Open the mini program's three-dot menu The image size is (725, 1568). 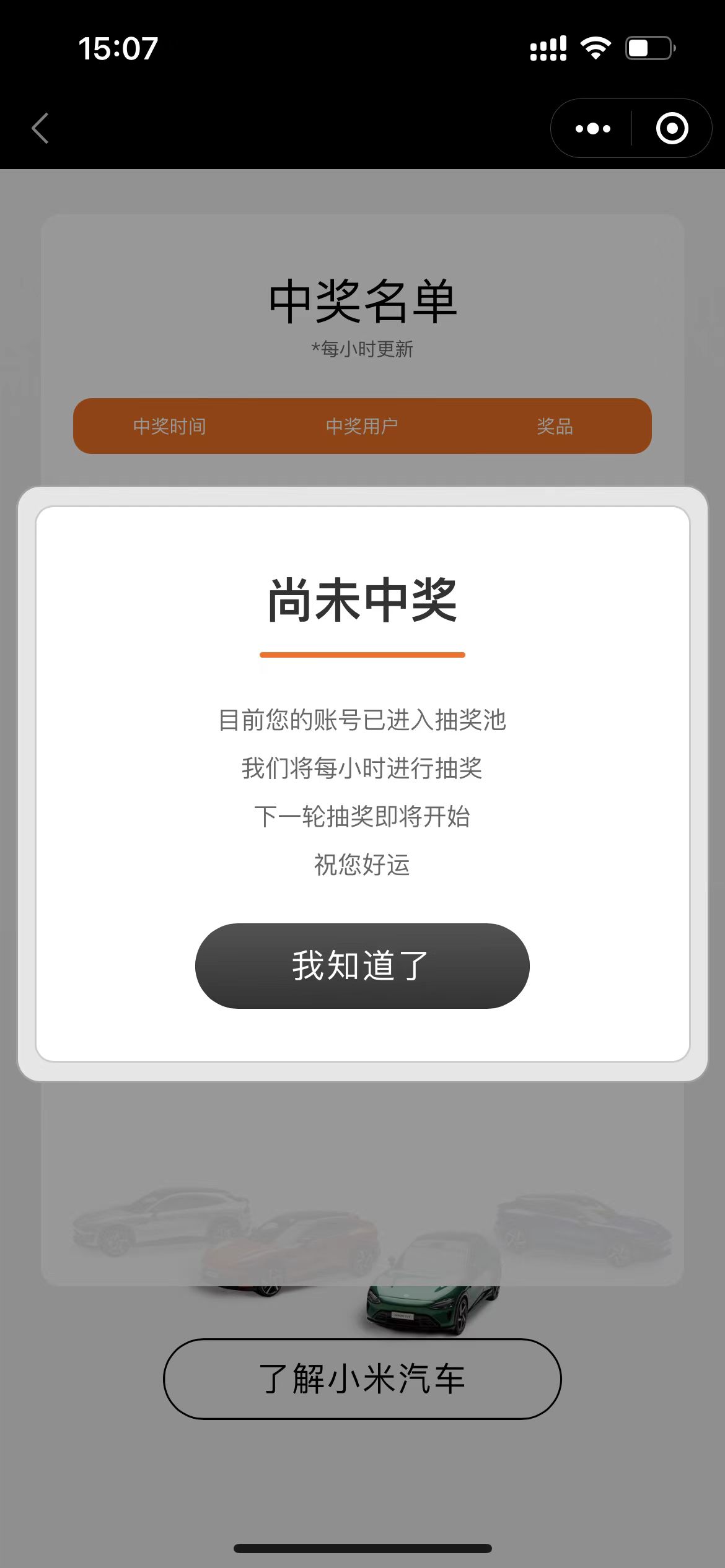(x=592, y=128)
